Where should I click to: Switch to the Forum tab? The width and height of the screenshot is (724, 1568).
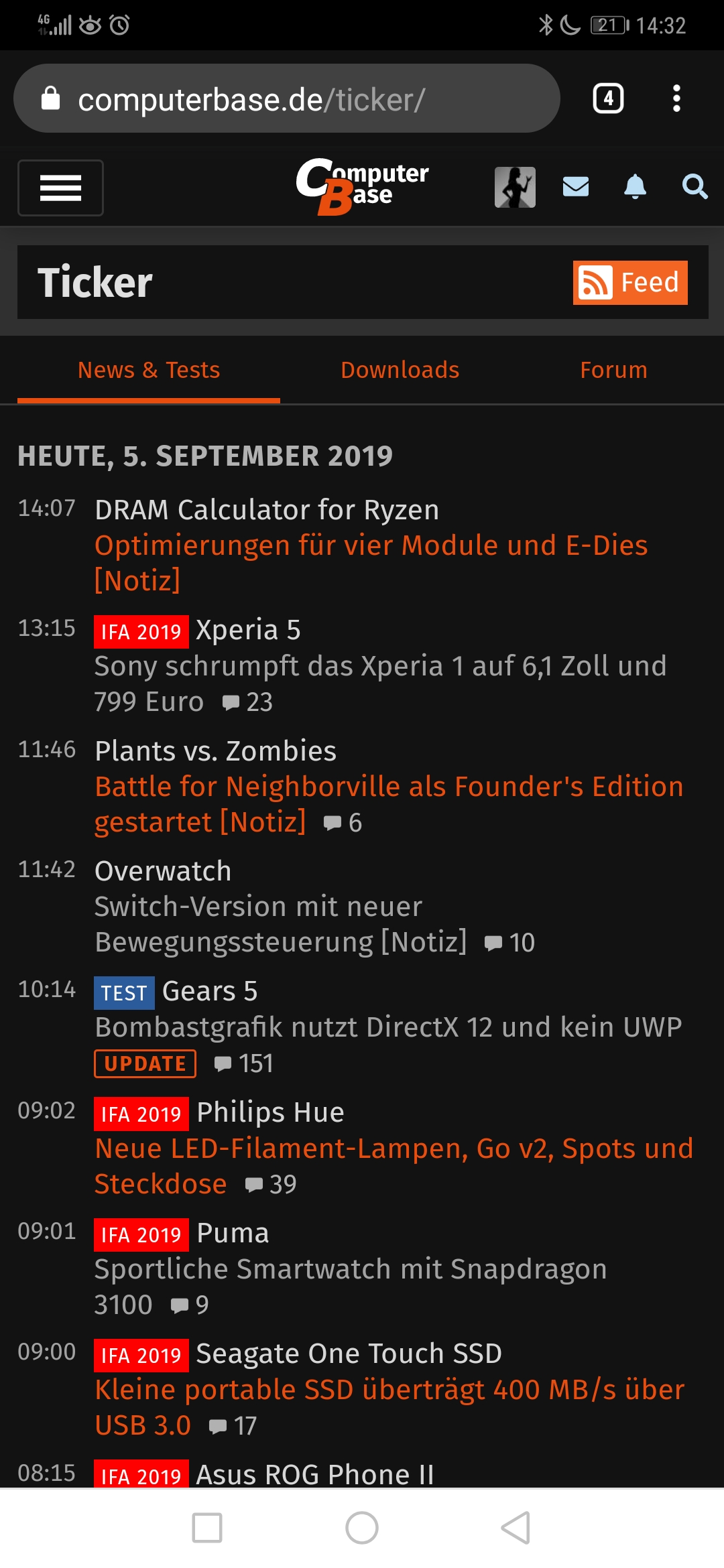pyautogui.click(x=613, y=370)
